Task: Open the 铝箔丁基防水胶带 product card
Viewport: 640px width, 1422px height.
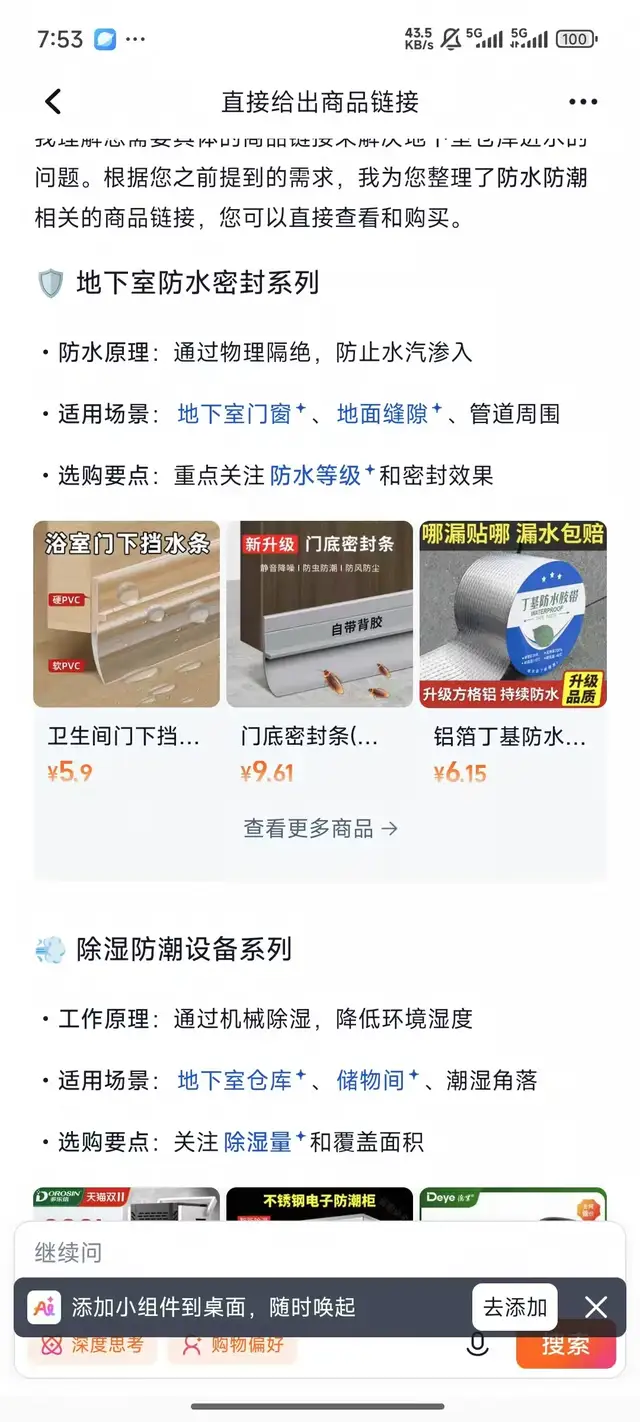Action: [x=512, y=652]
